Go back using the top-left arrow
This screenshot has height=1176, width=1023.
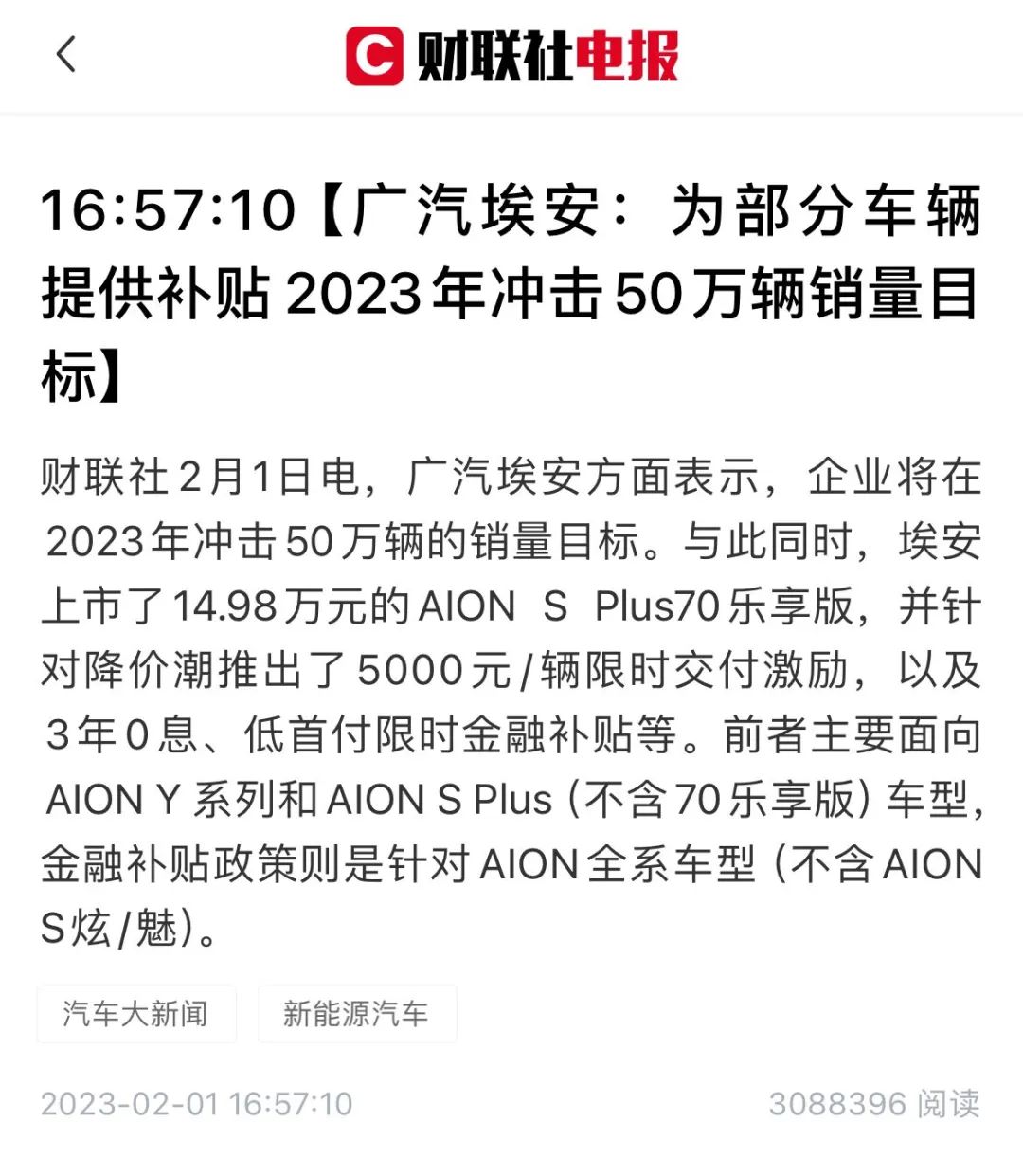(65, 55)
